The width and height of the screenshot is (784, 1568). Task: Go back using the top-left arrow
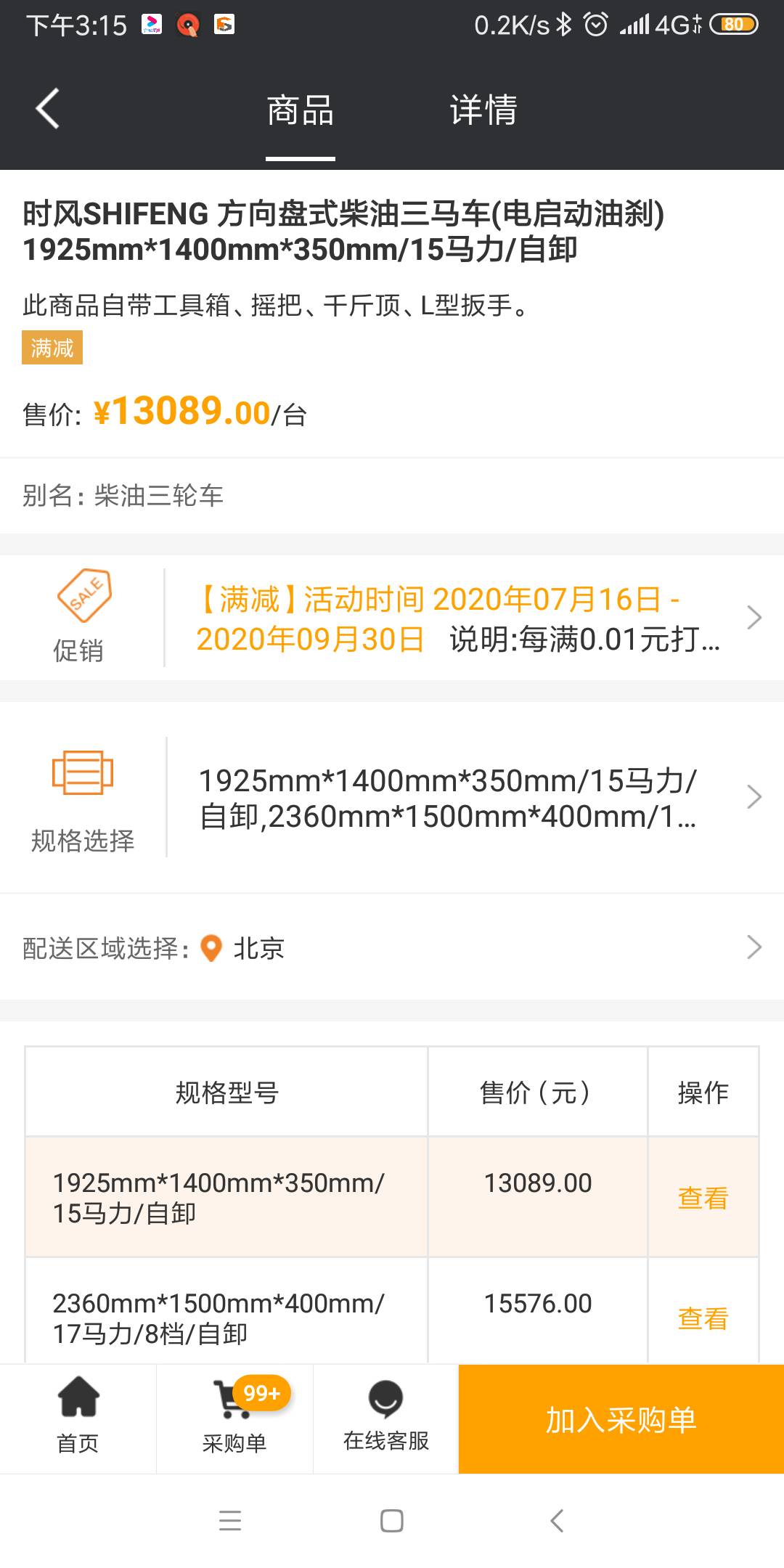48,109
